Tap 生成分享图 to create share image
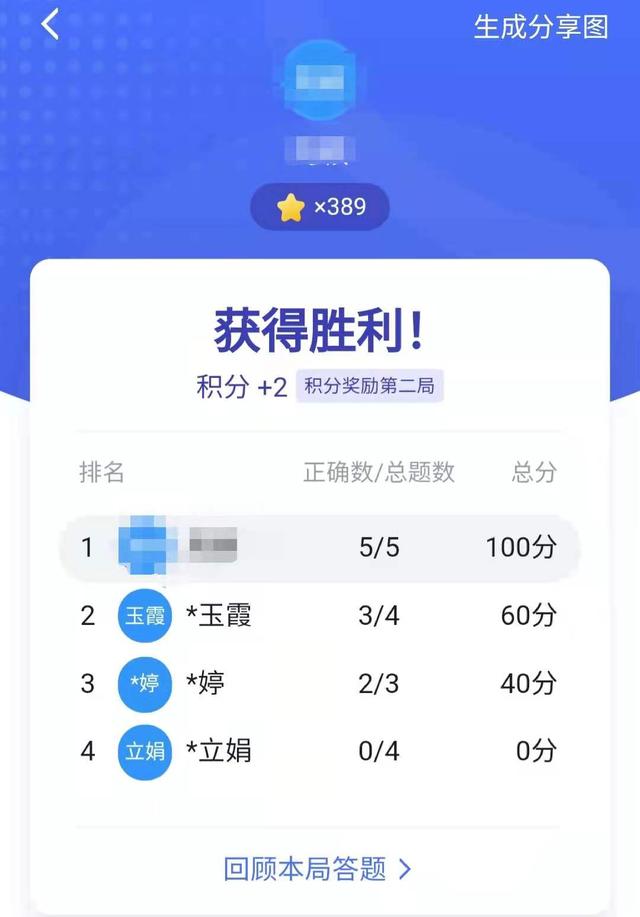Viewport: 640px width, 917px height. 541,27
